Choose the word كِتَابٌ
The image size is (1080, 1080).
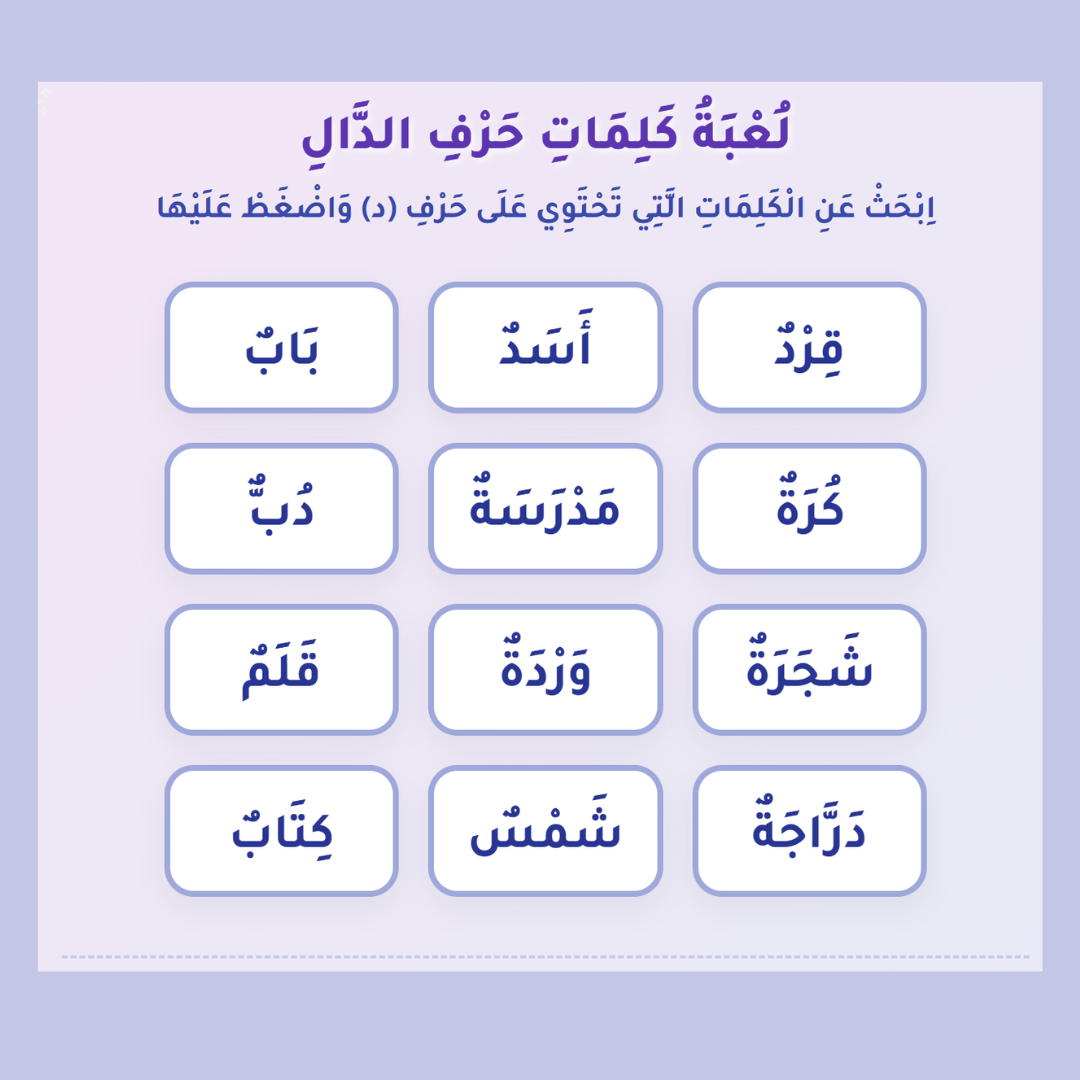281,831
